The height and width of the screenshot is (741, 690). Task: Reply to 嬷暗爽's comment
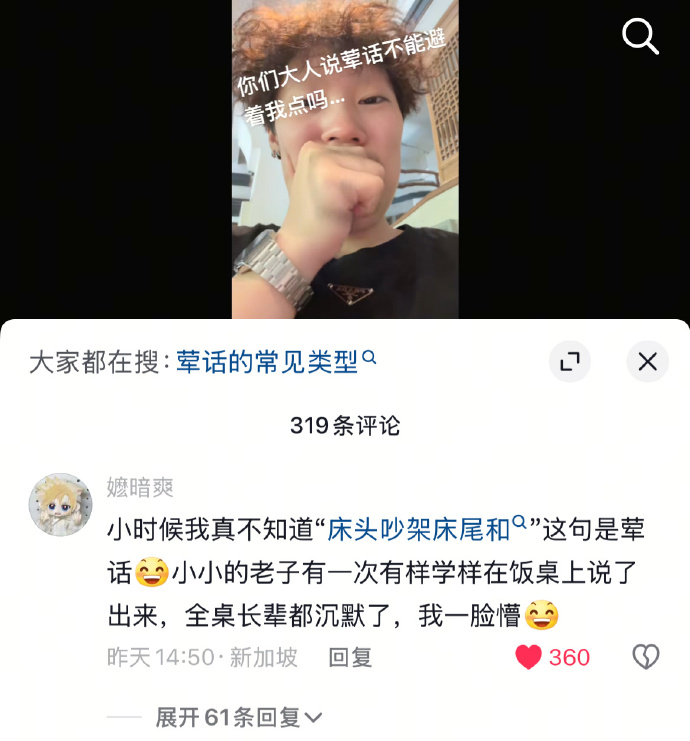tap(350, 657)
